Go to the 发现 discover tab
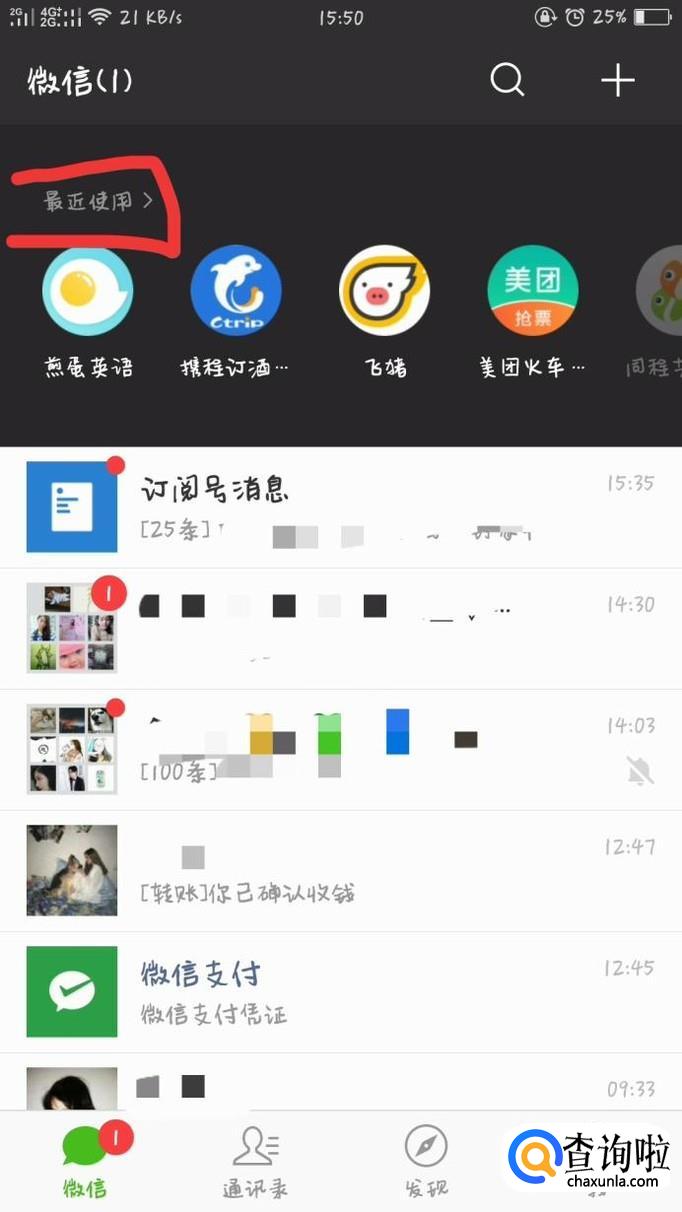The height and width of the screenshot is (1212, 682). 425,1162
